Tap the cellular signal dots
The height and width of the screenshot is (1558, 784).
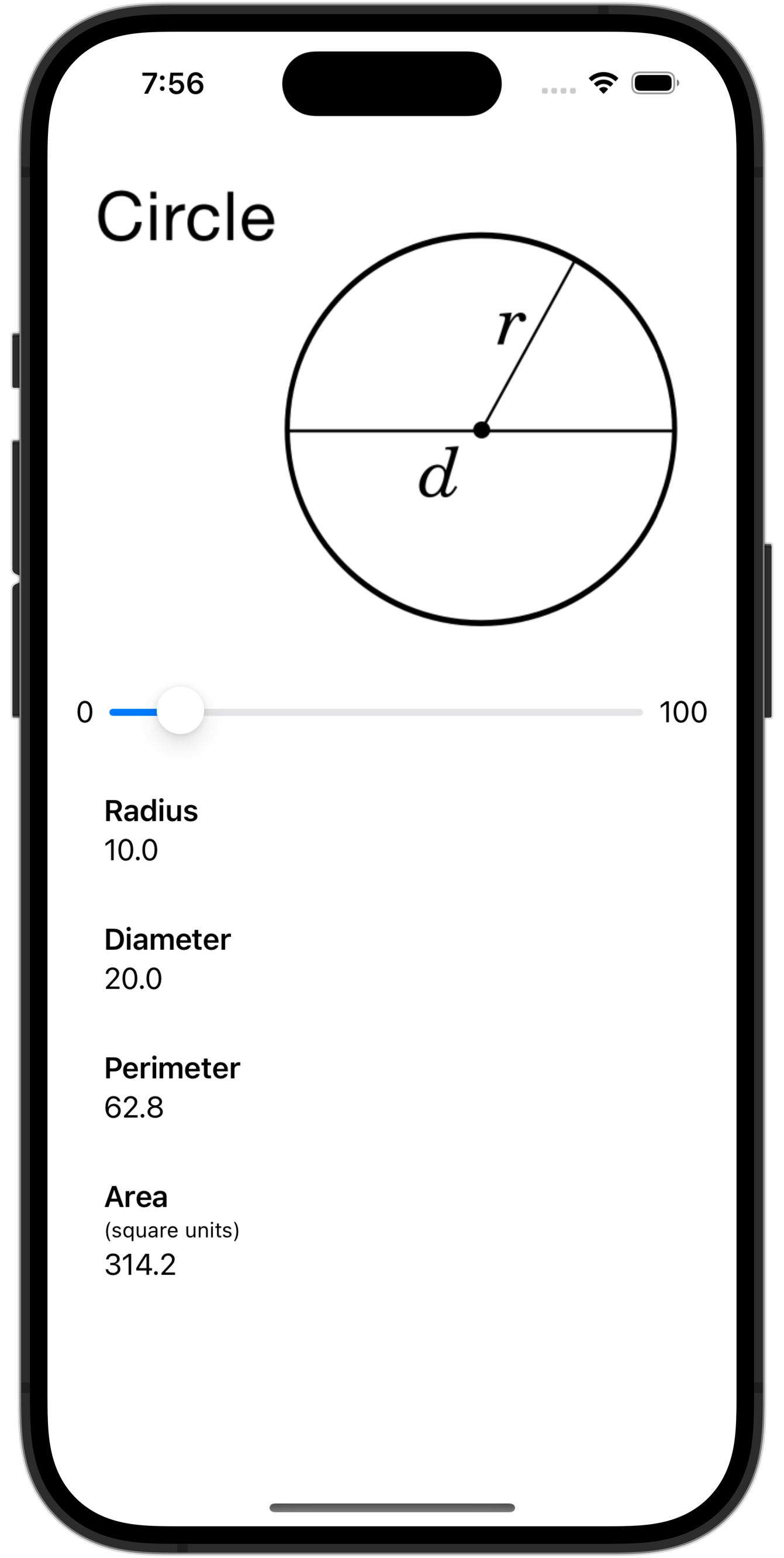557,89
